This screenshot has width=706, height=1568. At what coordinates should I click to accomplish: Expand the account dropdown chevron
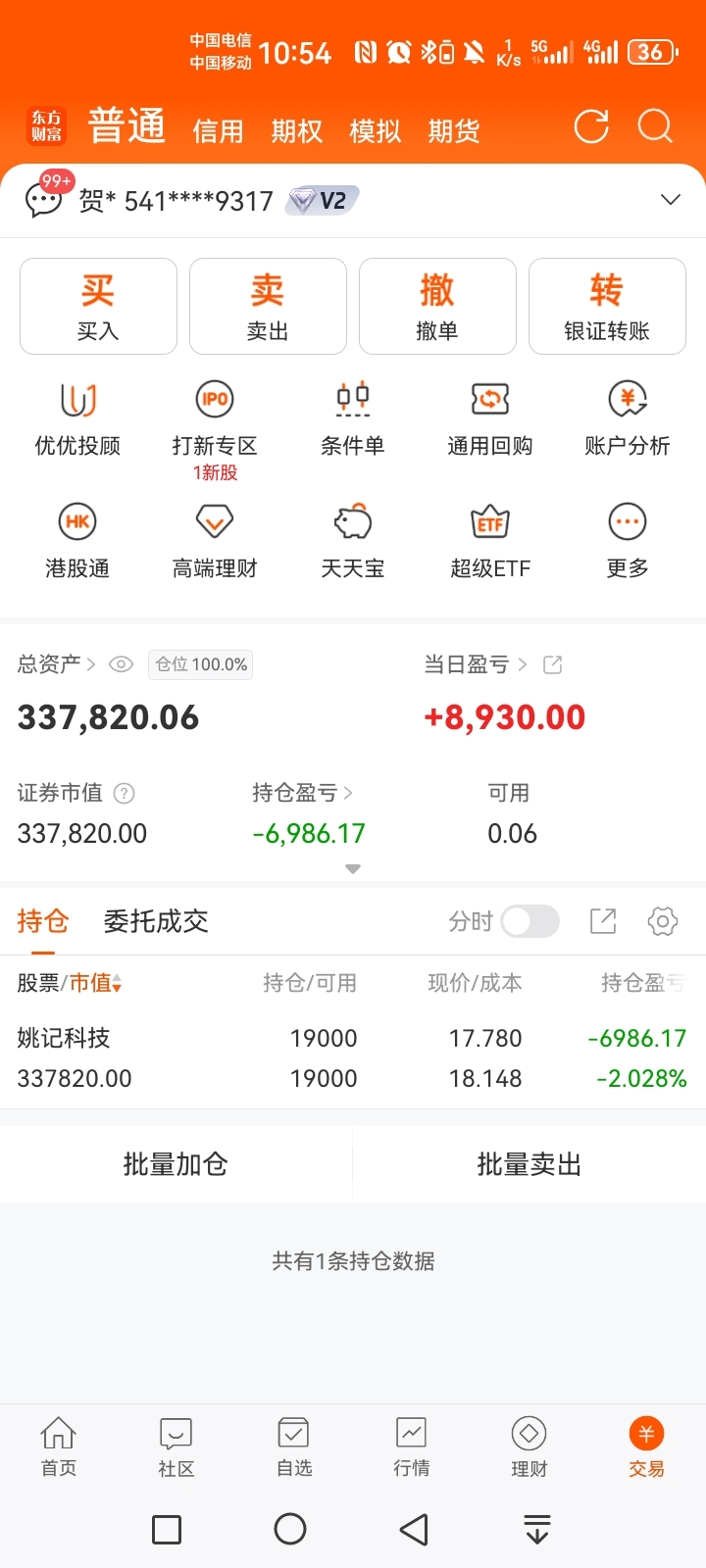(671, 200)
